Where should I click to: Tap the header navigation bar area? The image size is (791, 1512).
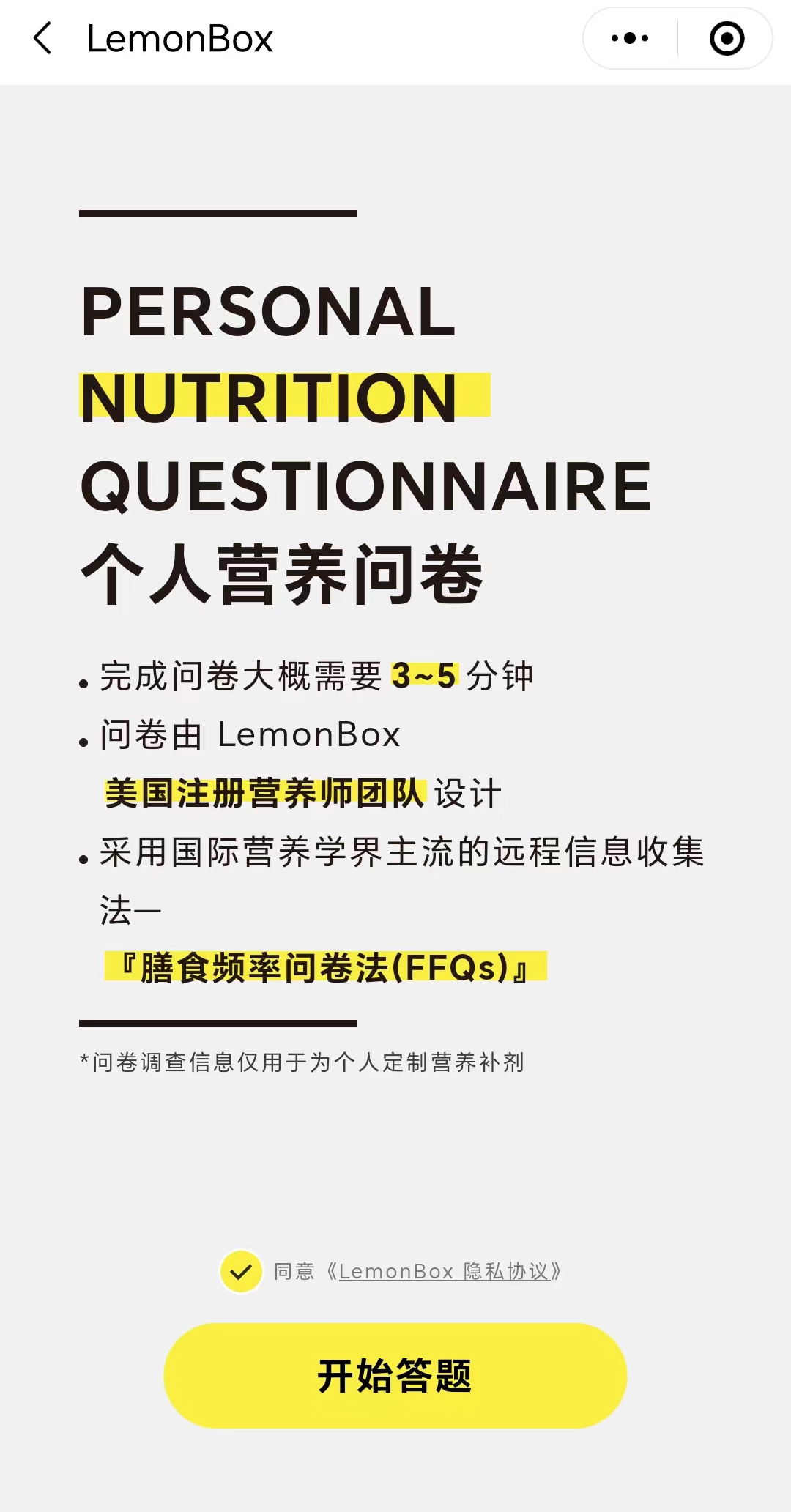coord(395,40)
